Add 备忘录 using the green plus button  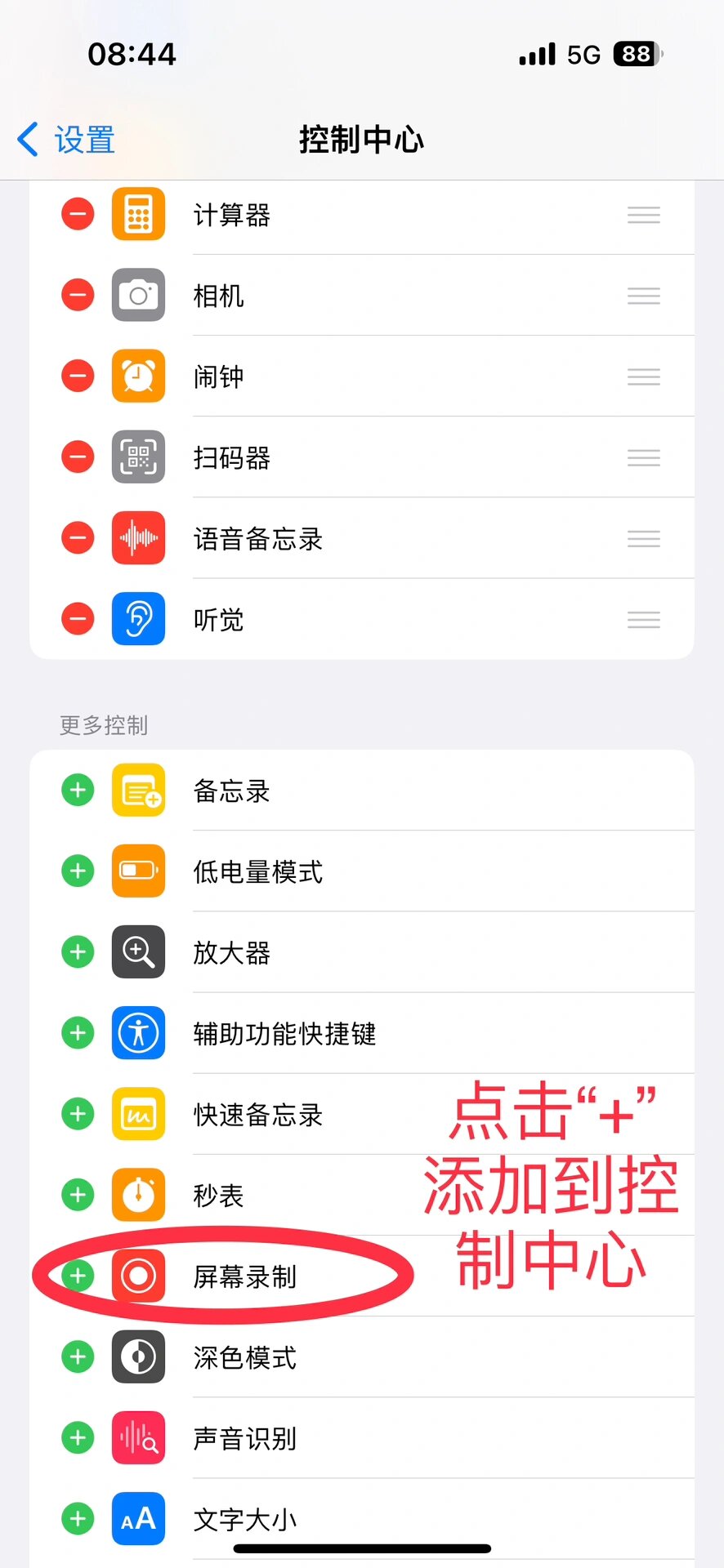(77, 789)
